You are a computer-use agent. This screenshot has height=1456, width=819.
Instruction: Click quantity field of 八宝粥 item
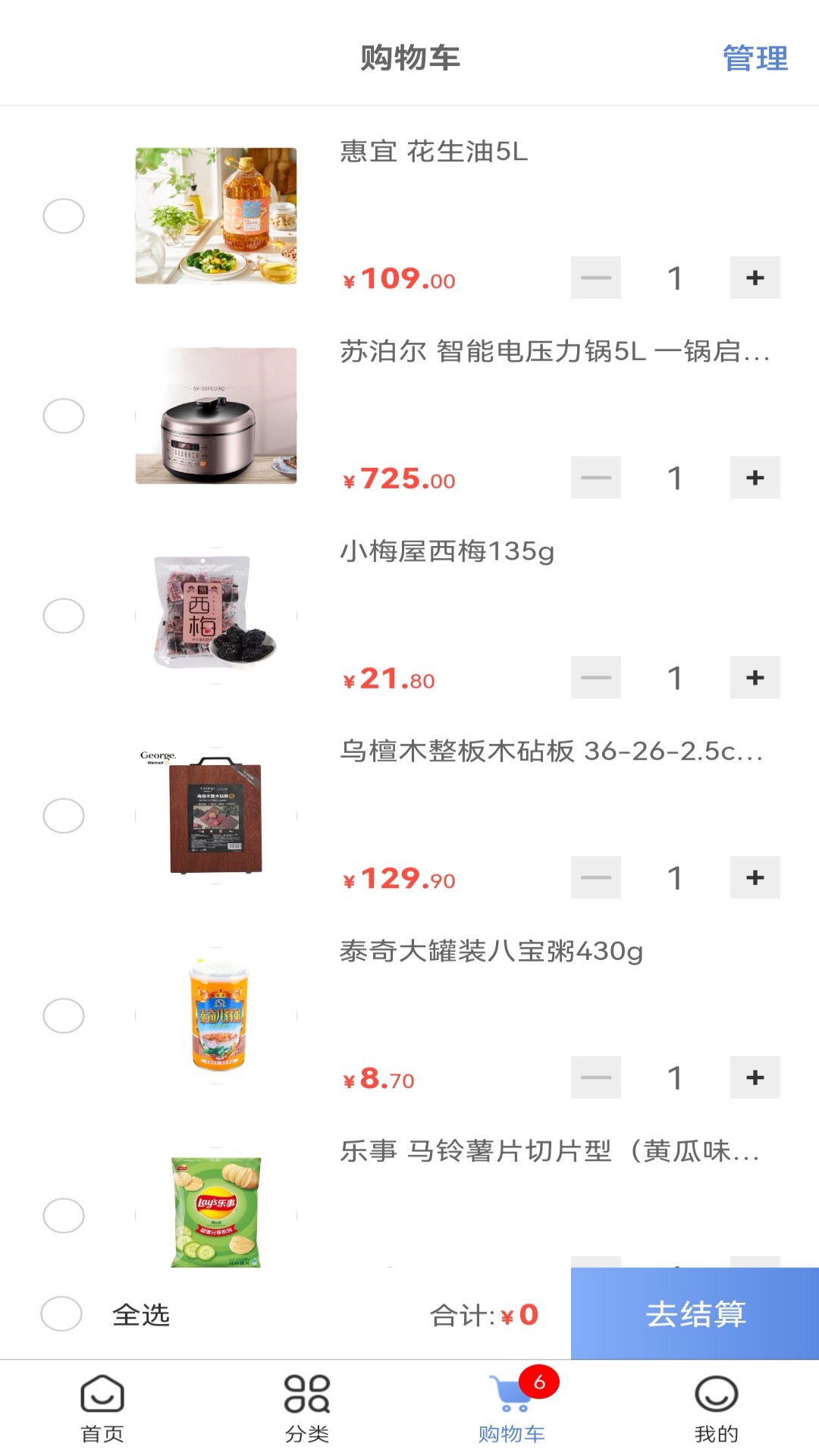(x=675, y=1077)
